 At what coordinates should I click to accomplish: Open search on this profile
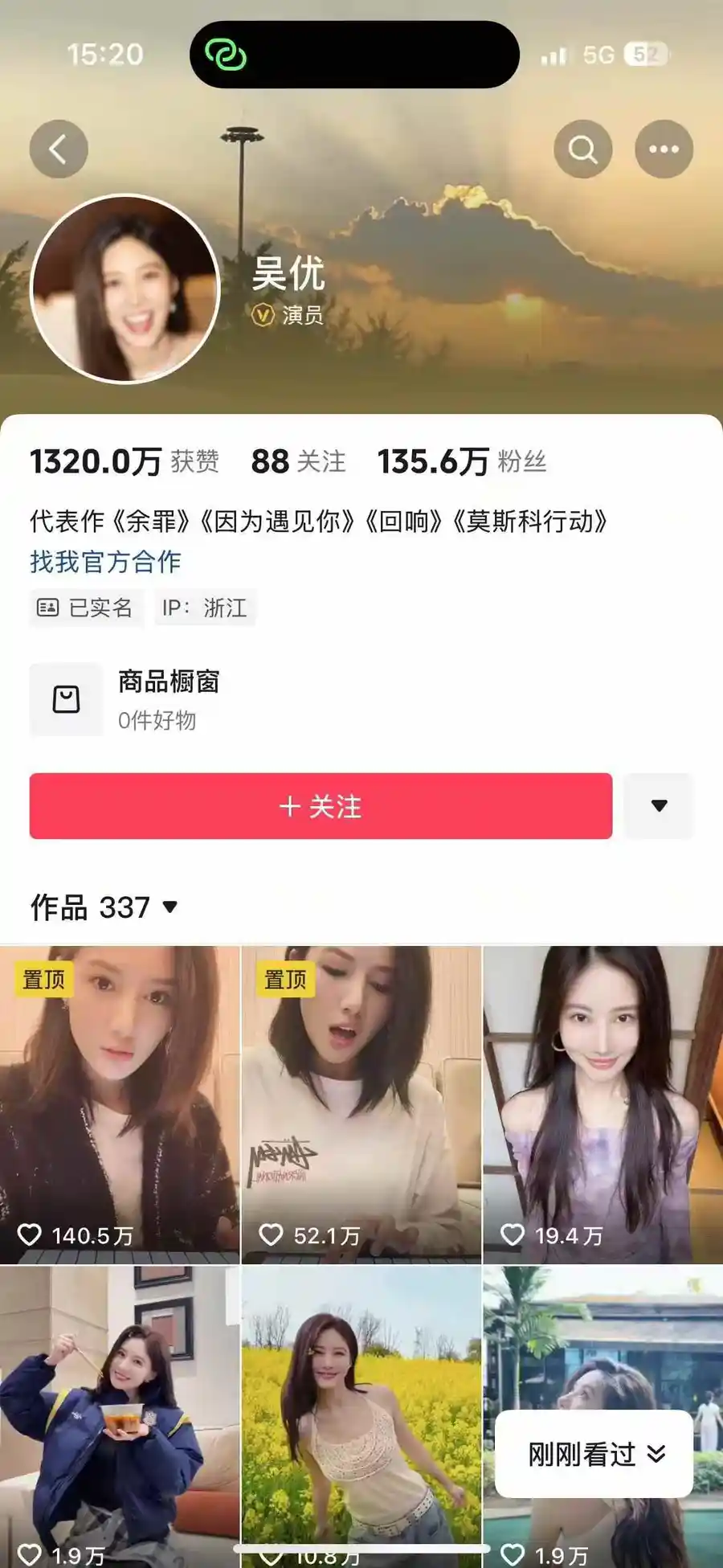583,149
